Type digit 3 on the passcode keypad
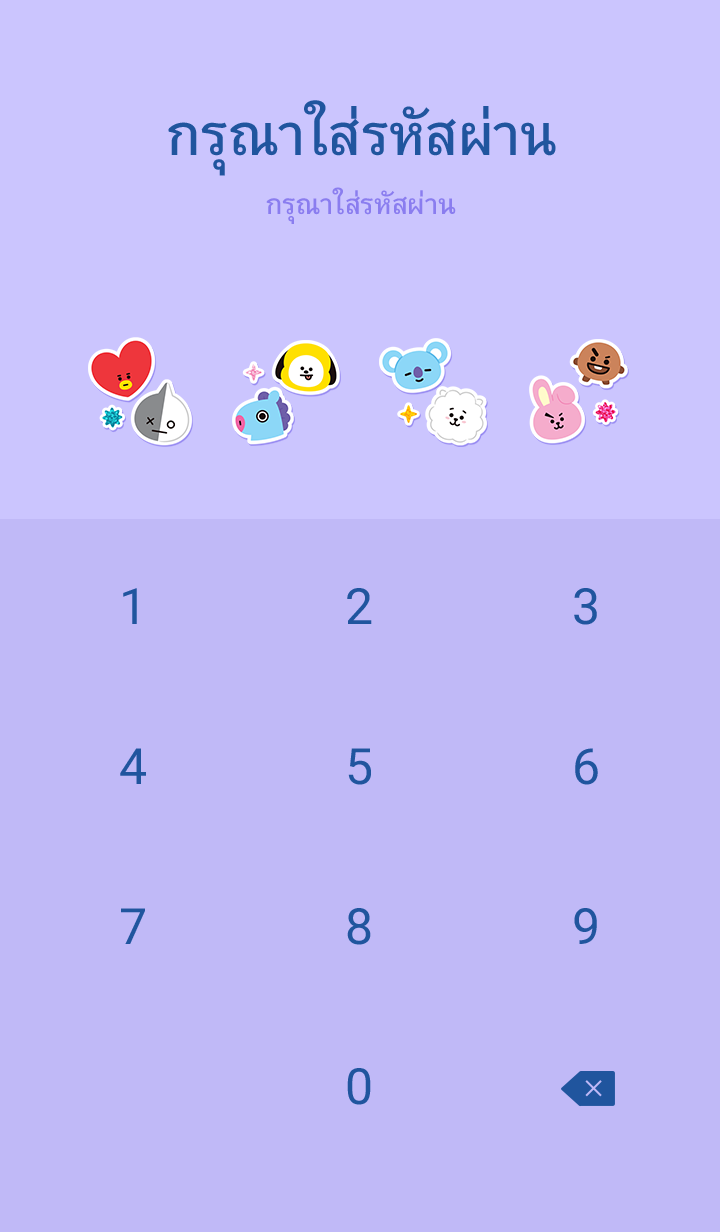This screenshot has height=1232, width=720. [x=586, y=607]
